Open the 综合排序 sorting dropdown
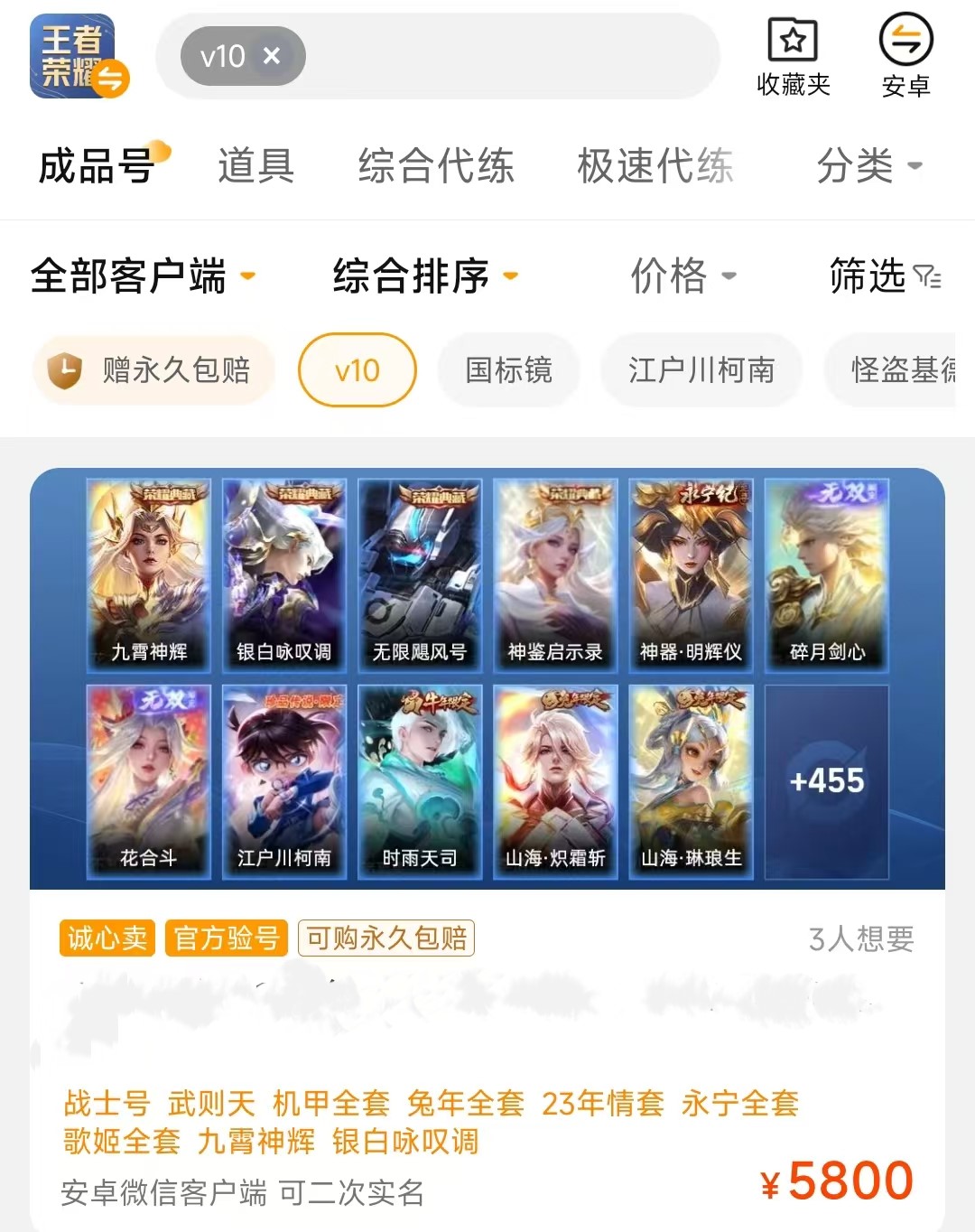The image size is (975, 1232). 425,276
